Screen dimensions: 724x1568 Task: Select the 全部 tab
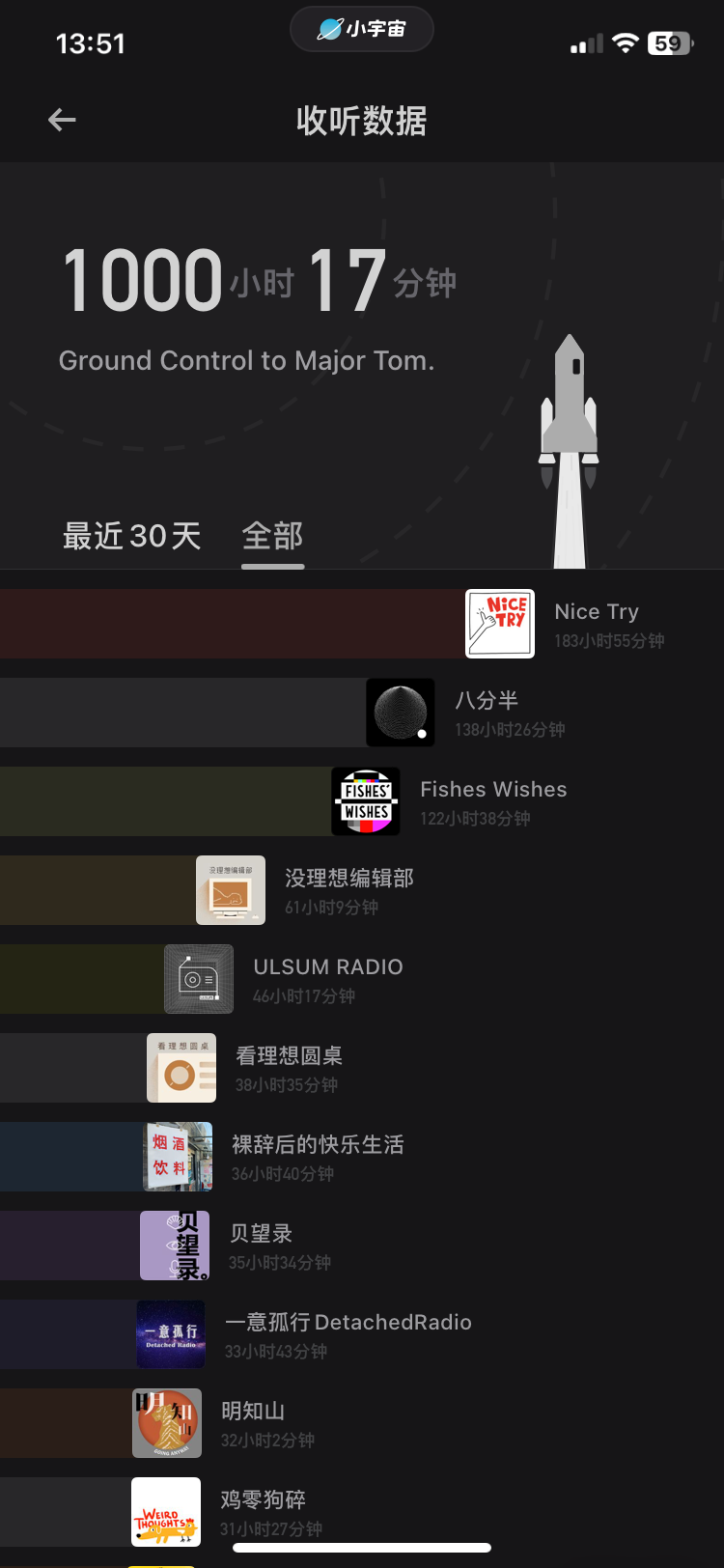(273, 536)
